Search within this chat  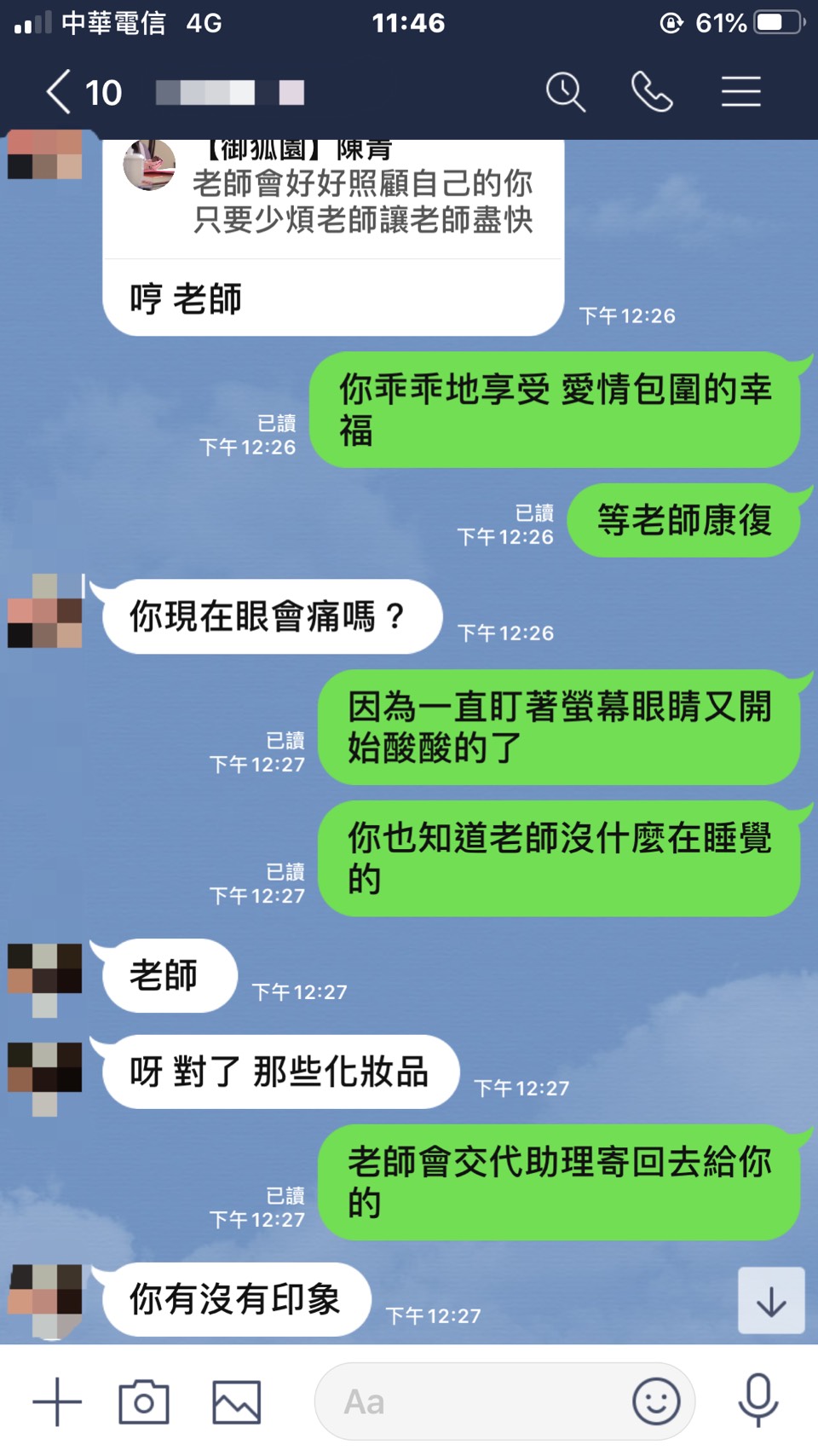pyautogui.click(x=565, y=92)
